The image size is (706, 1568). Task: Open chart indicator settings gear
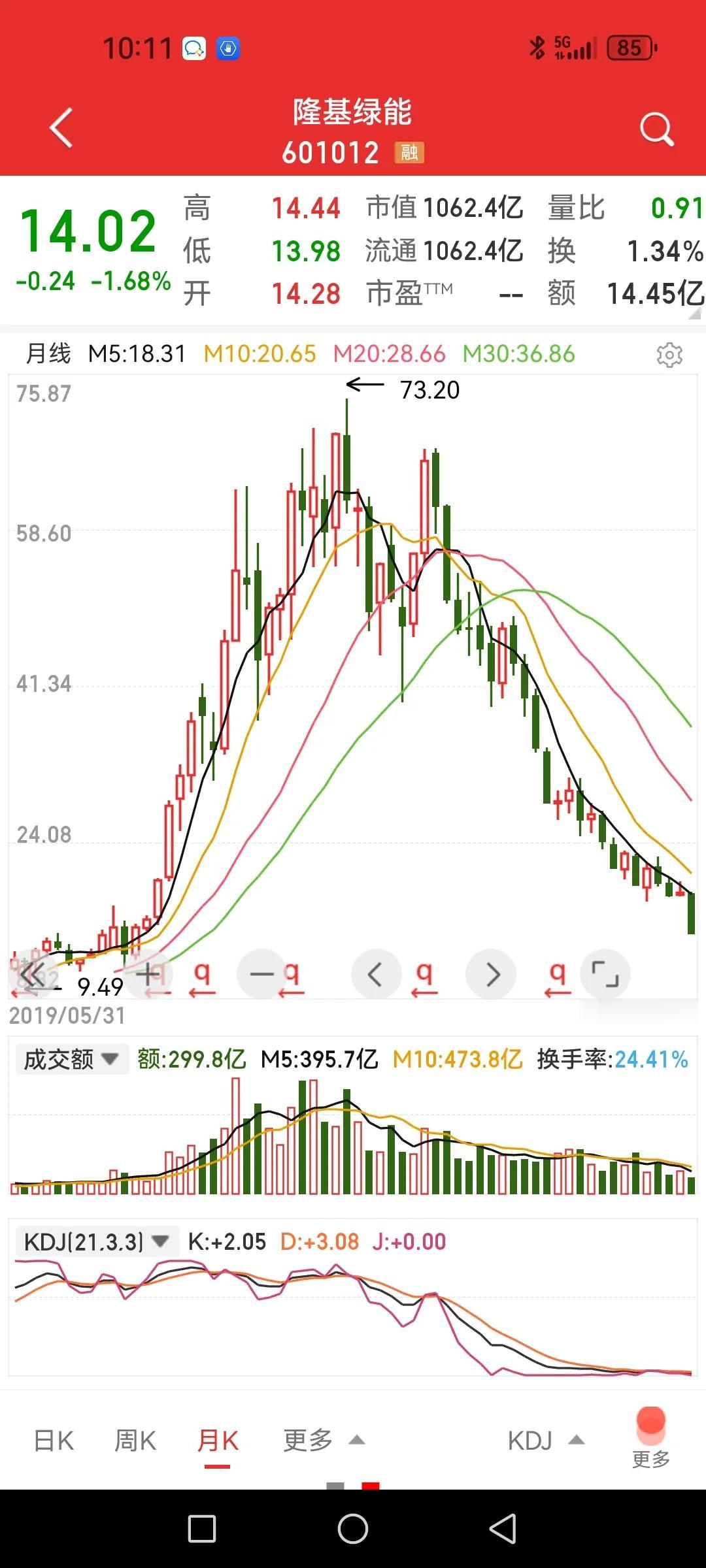[x=669, y=354]
